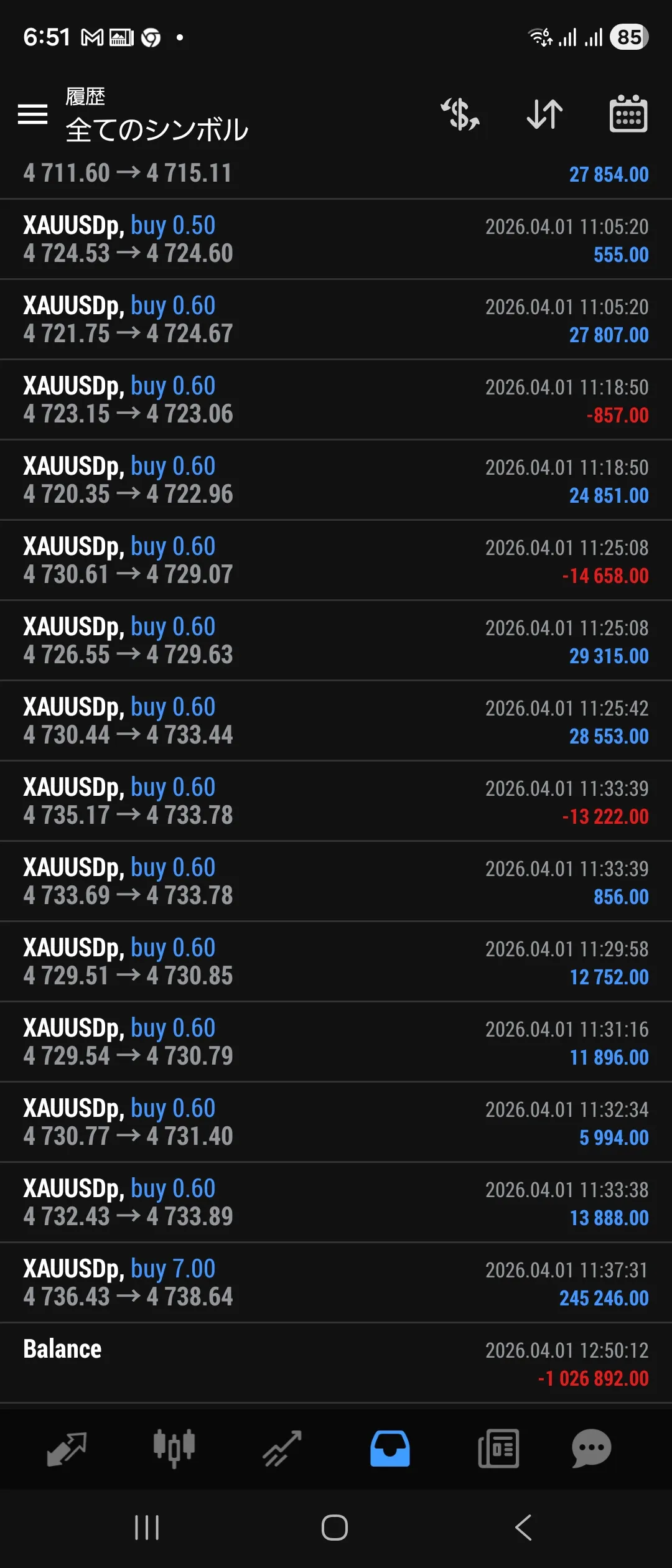The width and height of the screenshot is (672, 1568).
Task: Switch to the chat Messages tab
Action: click(x=591, y=1449)
